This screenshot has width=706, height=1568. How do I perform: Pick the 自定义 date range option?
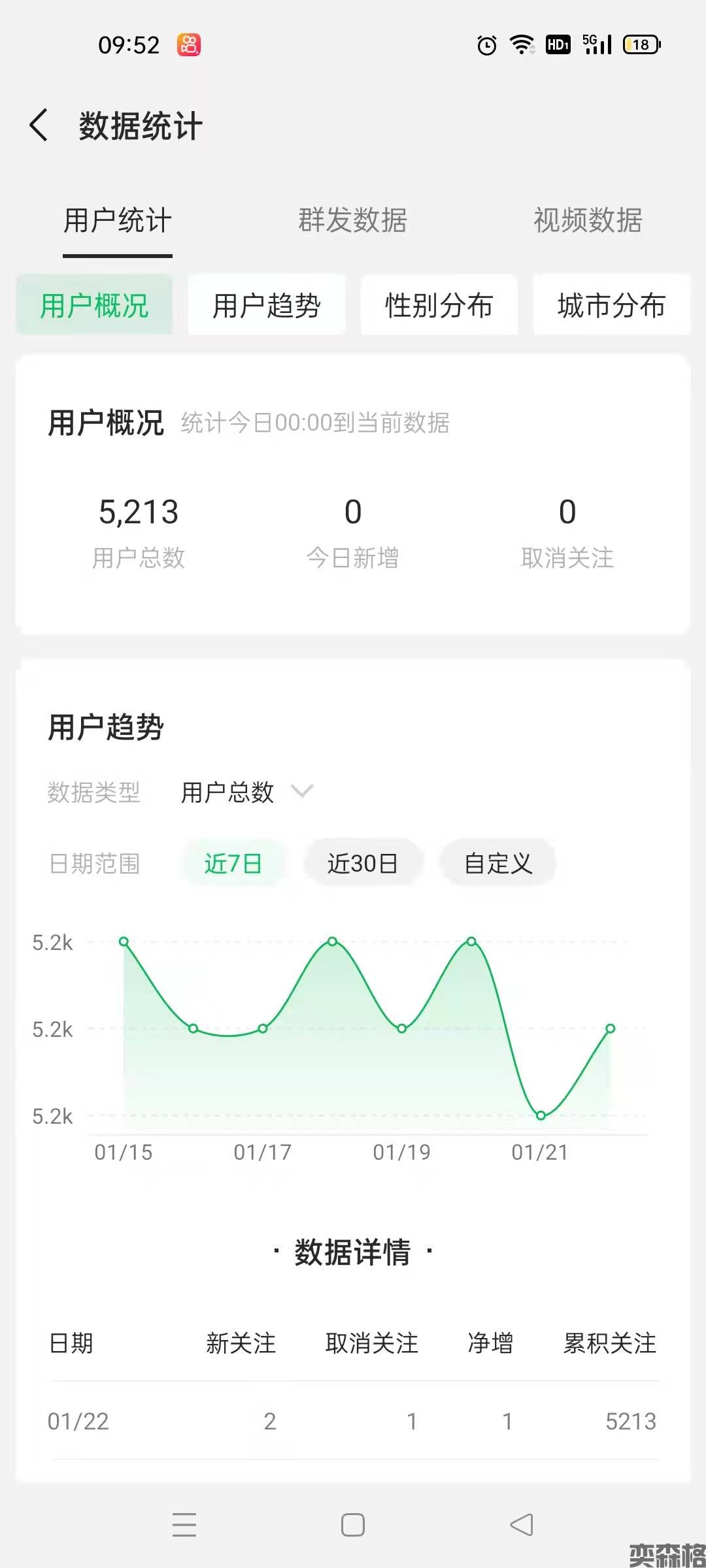498,863
